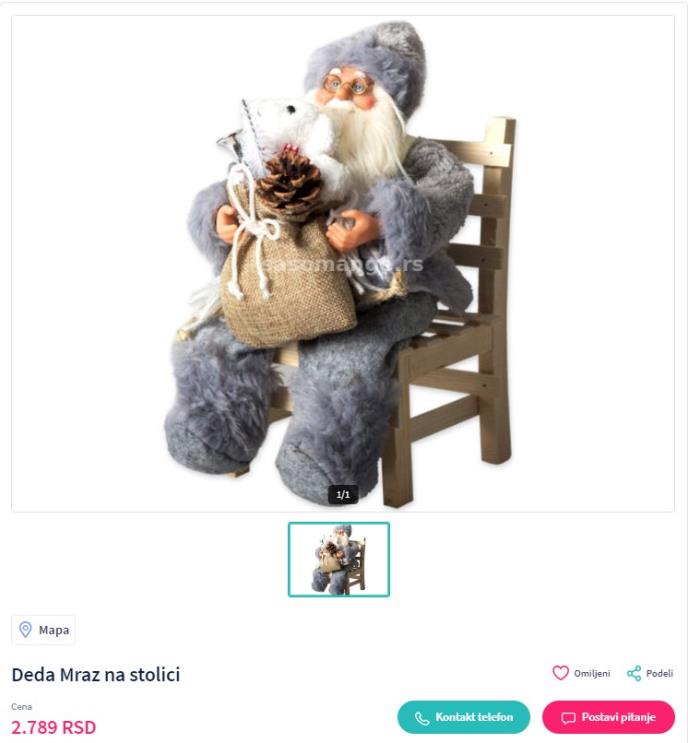The image size is (688, 743).
Task: Share listing via Podeli
Action: point(650,673)
